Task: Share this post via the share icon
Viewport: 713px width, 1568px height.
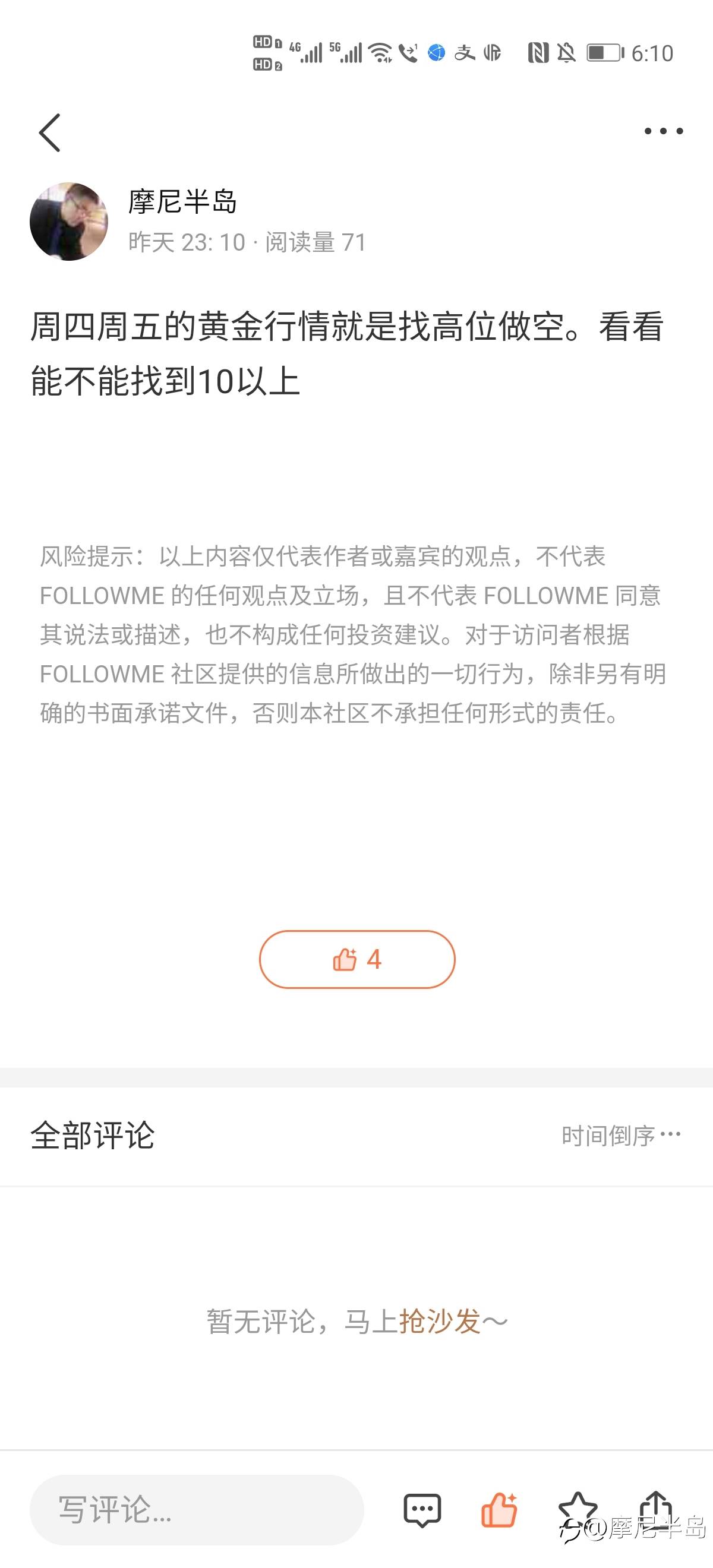Action: 655,1509
